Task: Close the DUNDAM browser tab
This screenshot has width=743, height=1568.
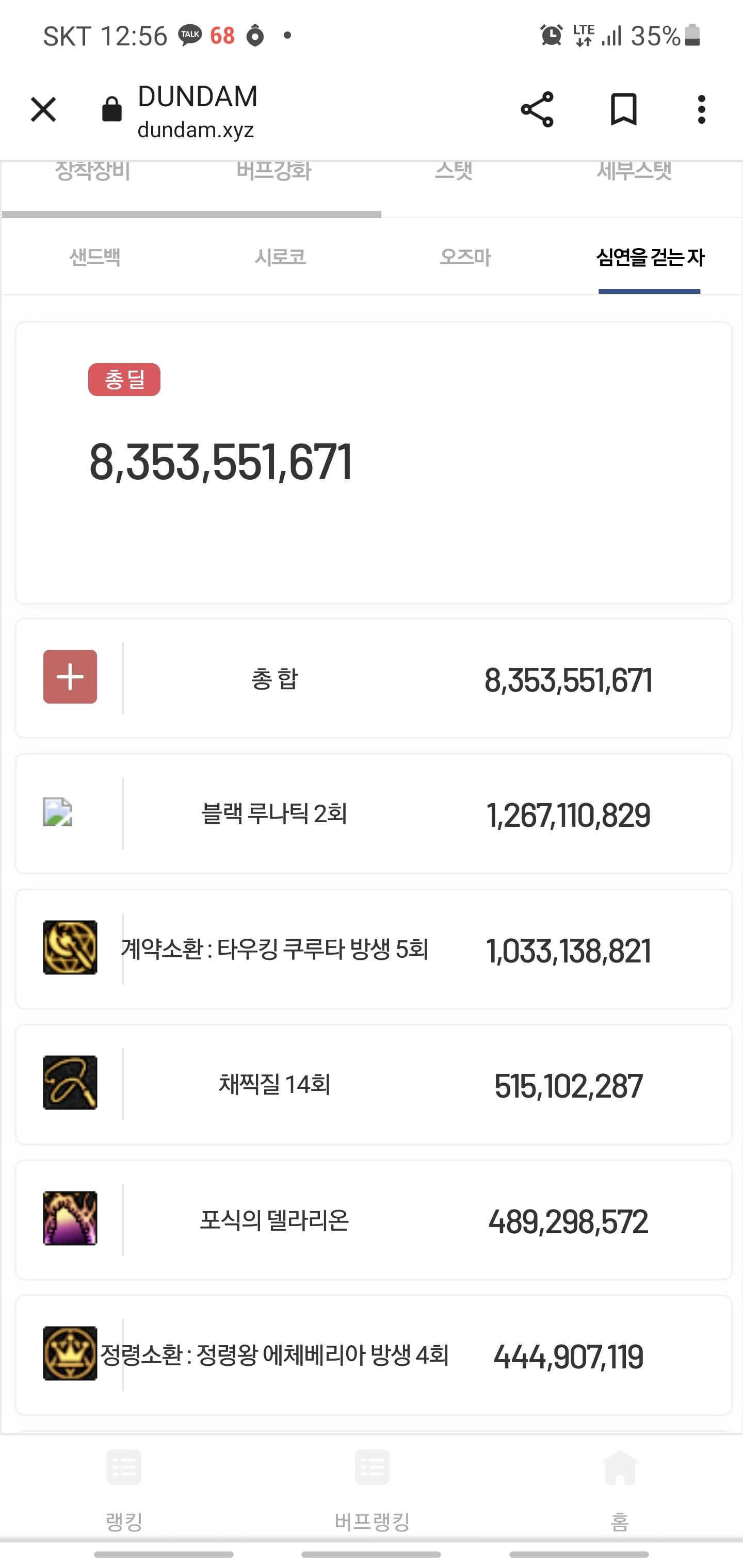Action: 43,110
